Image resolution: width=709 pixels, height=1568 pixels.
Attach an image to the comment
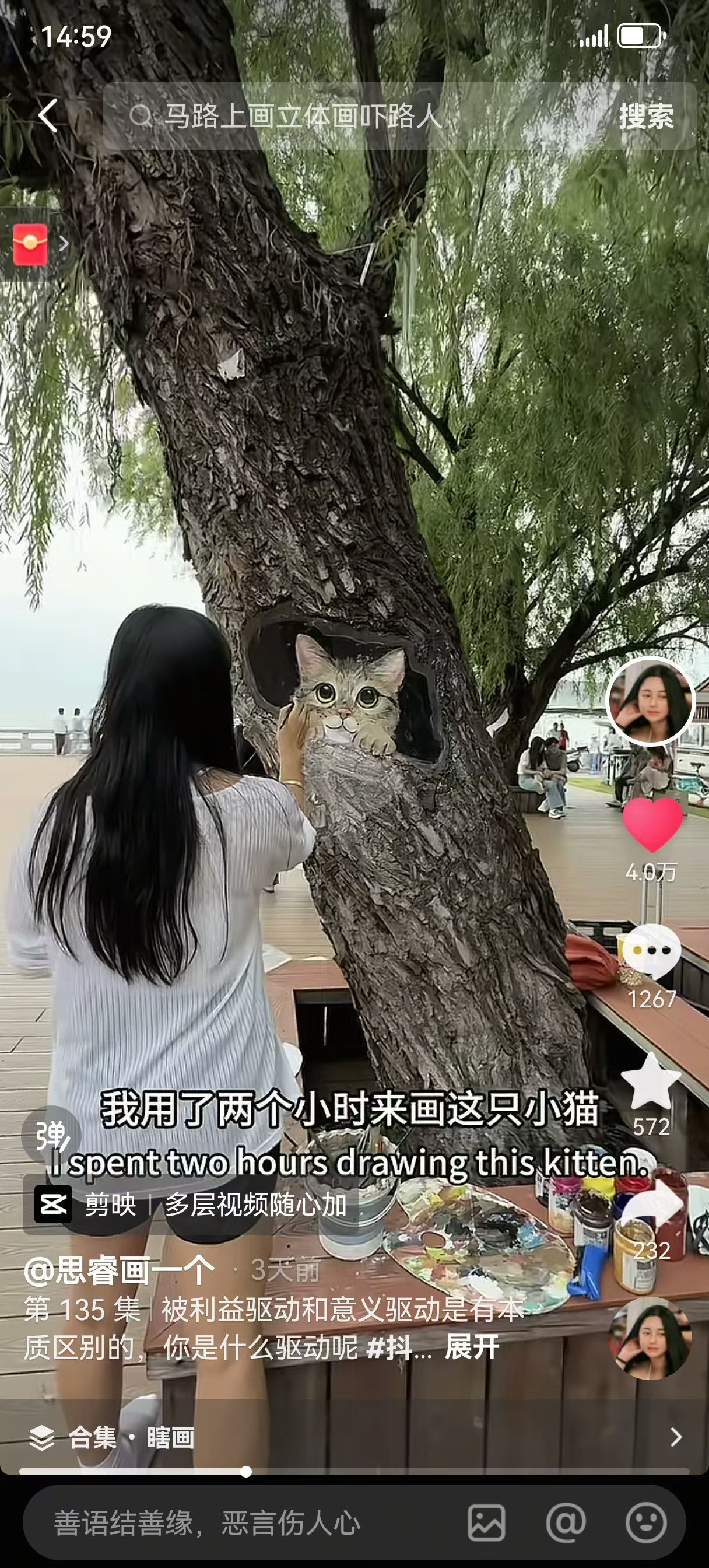tap(486, 1523)
